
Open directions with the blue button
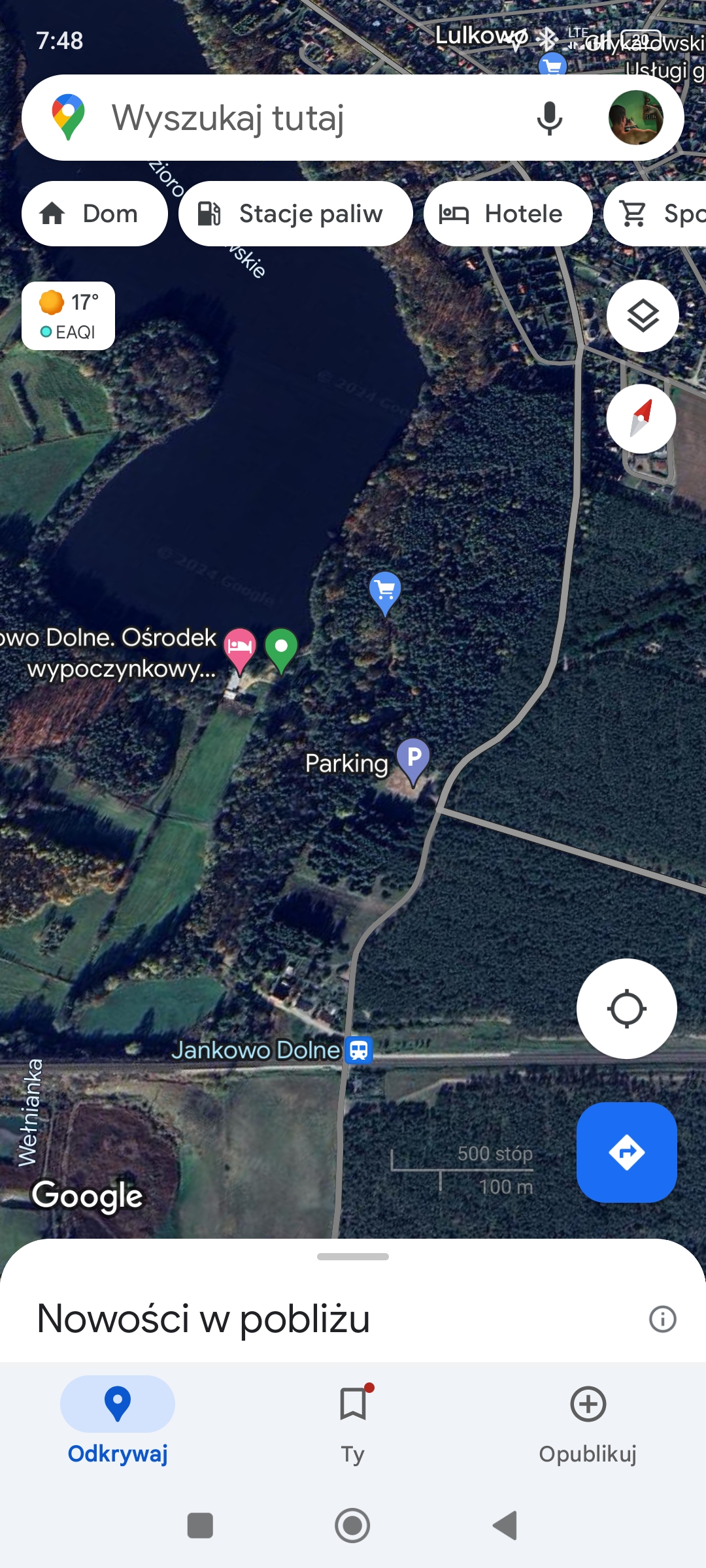(x=626, y=1152)
